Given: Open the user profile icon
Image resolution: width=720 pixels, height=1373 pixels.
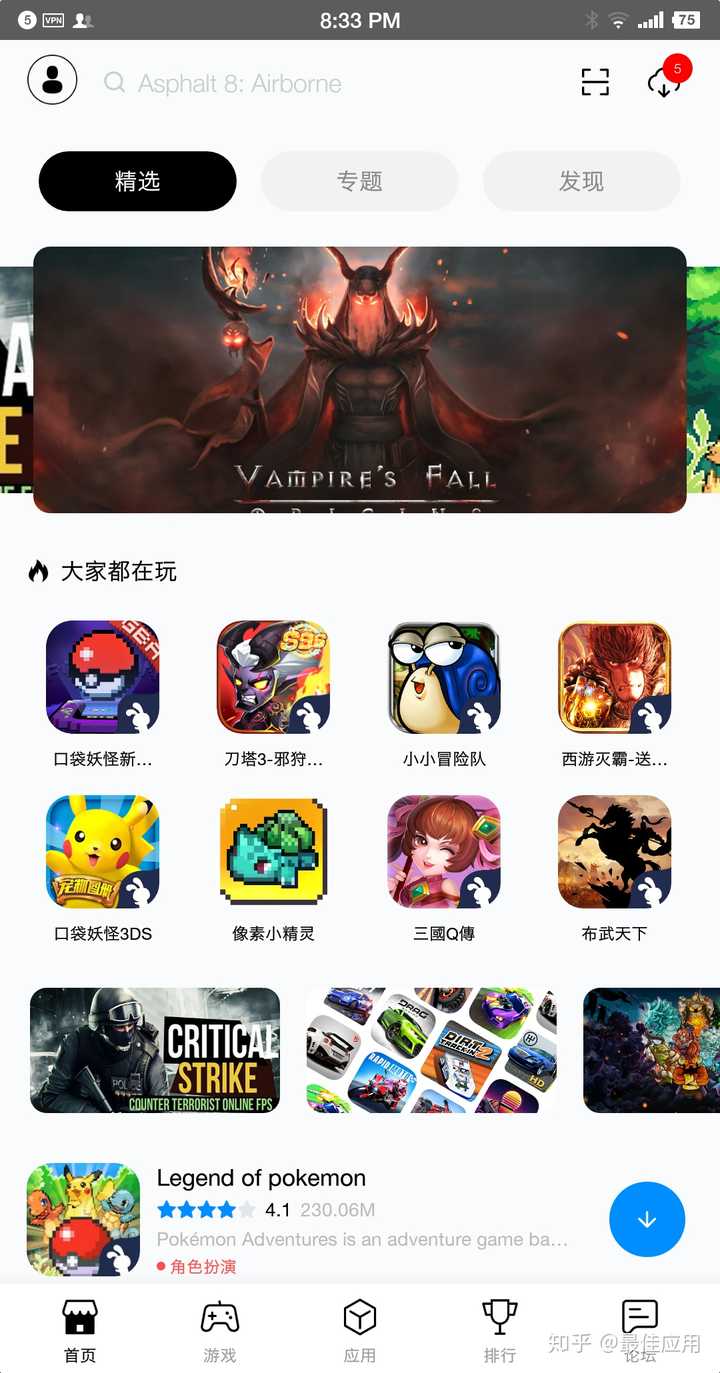Looking at the screenshot, I should click(52, 80).
